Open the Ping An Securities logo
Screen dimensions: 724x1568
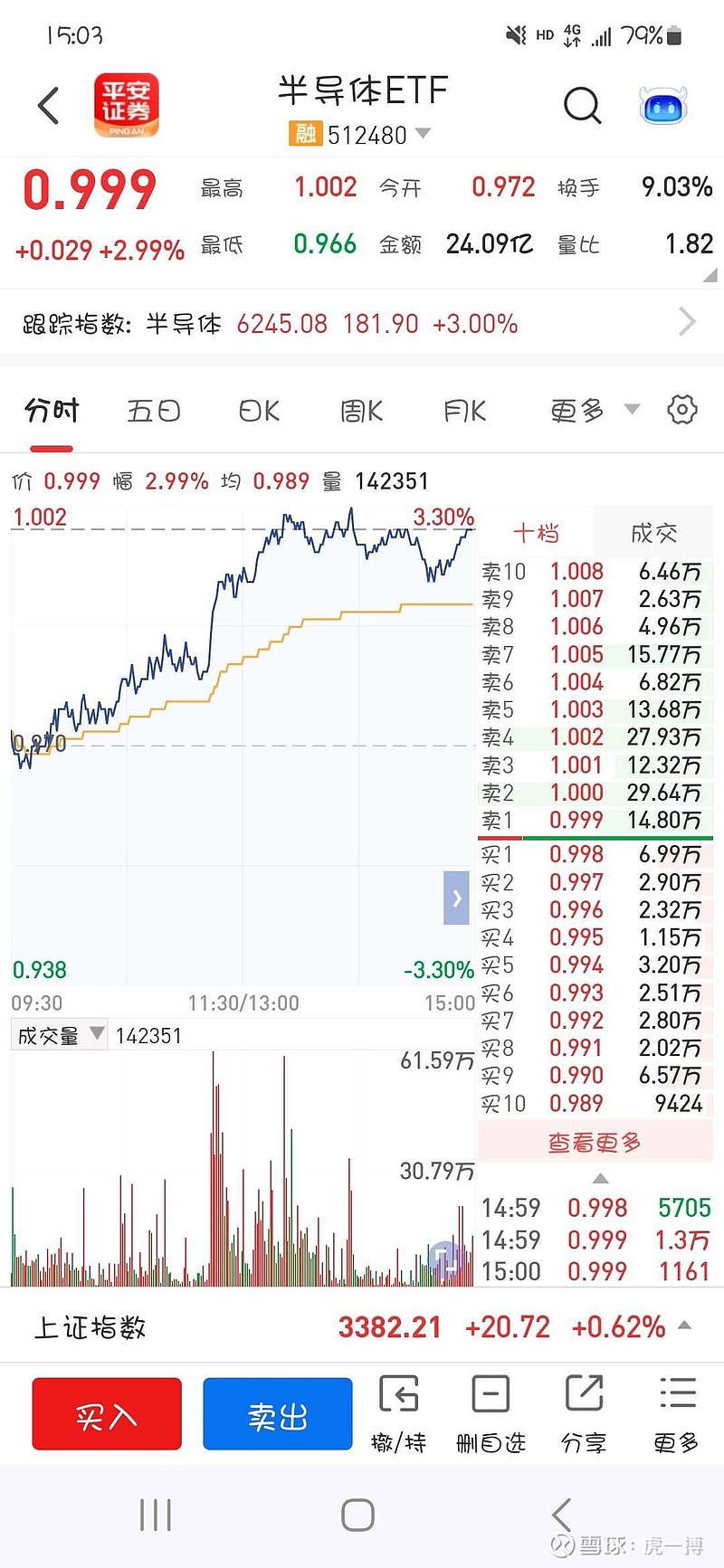125,105
